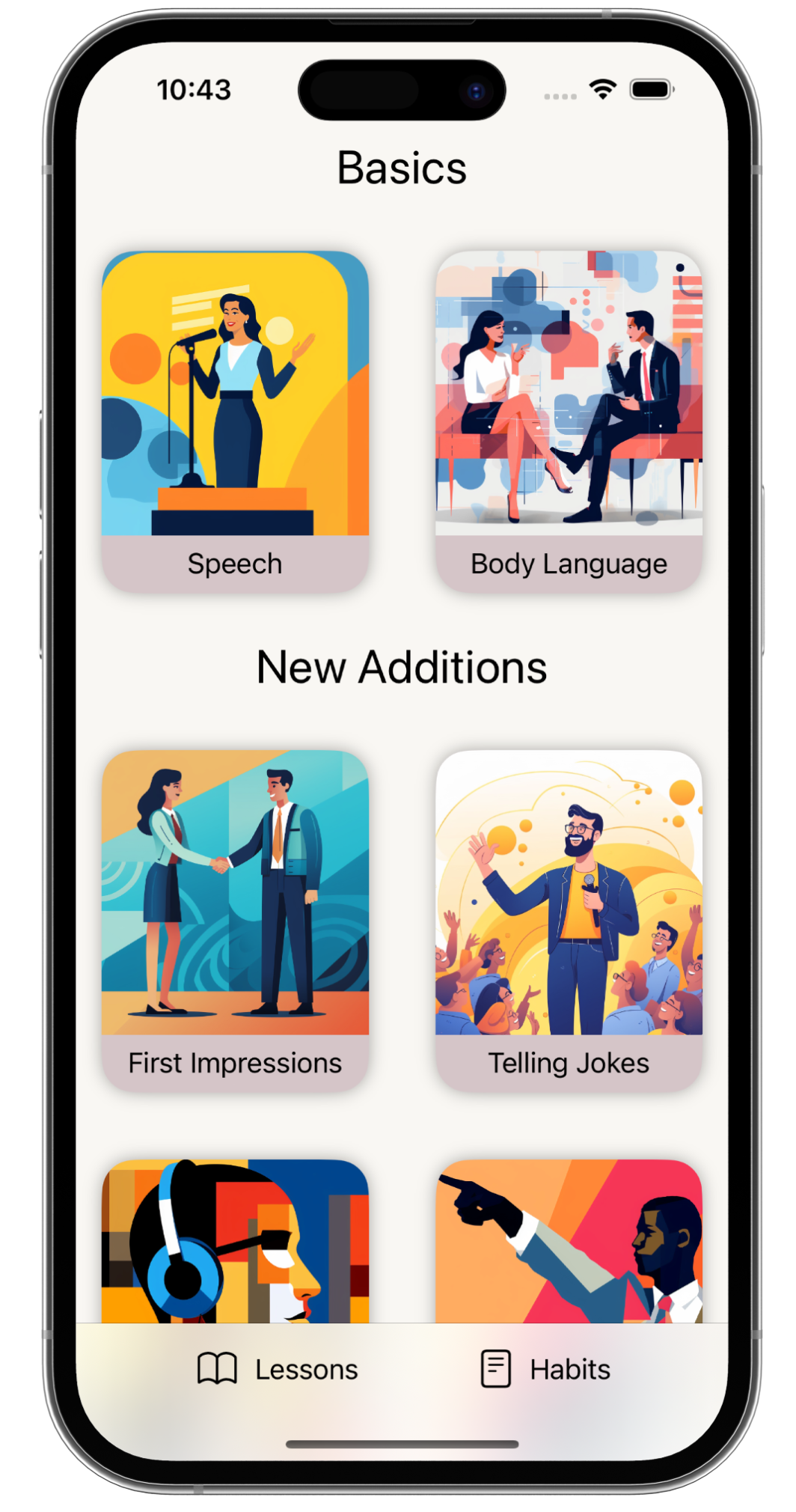Screen dimensions: 796x1512
Task: Open the Telling Jokes lesson
Action: tap(569, 920)
